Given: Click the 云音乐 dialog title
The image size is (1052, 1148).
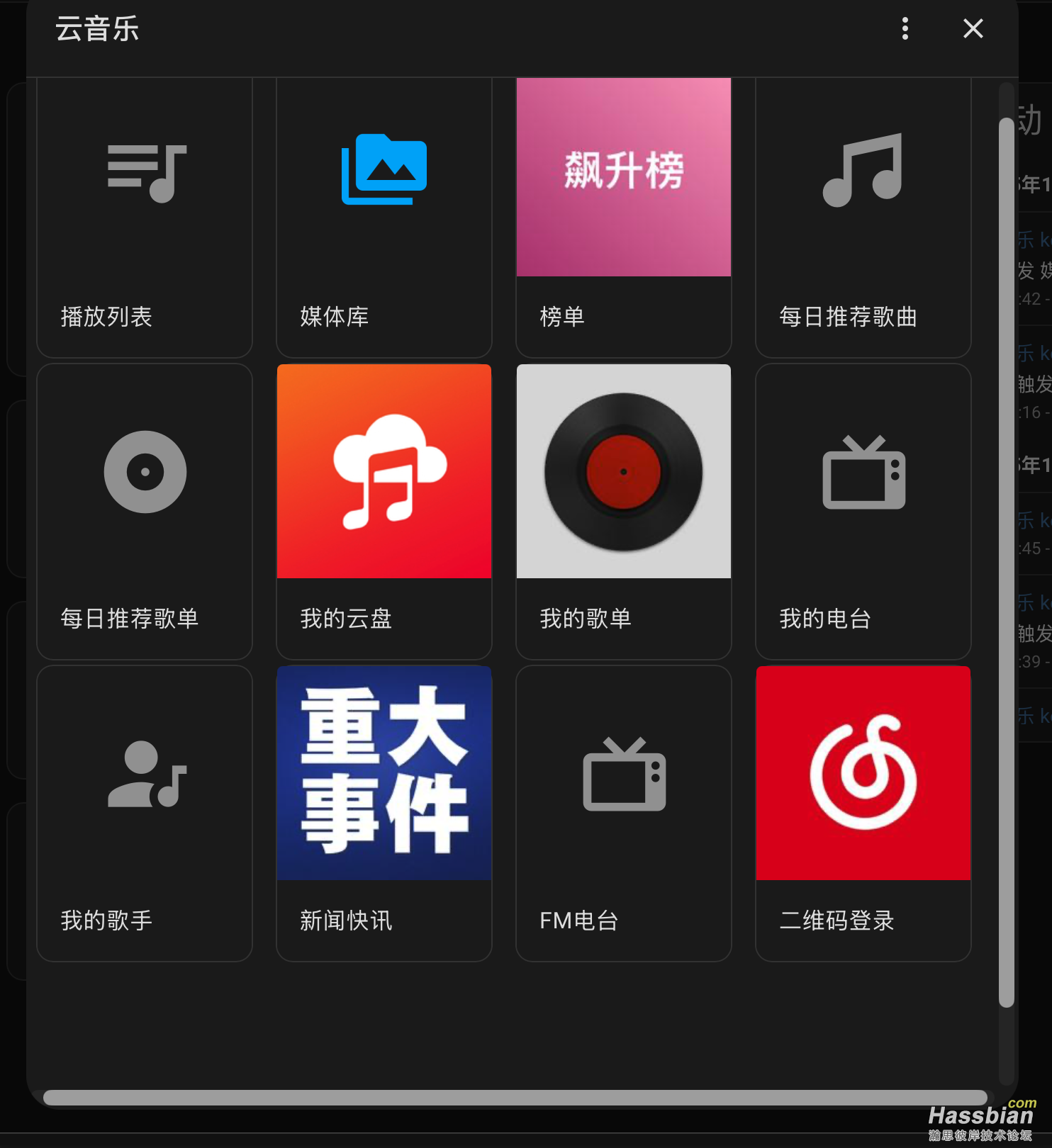Looking at the screenshot, I should click(97, 29).
